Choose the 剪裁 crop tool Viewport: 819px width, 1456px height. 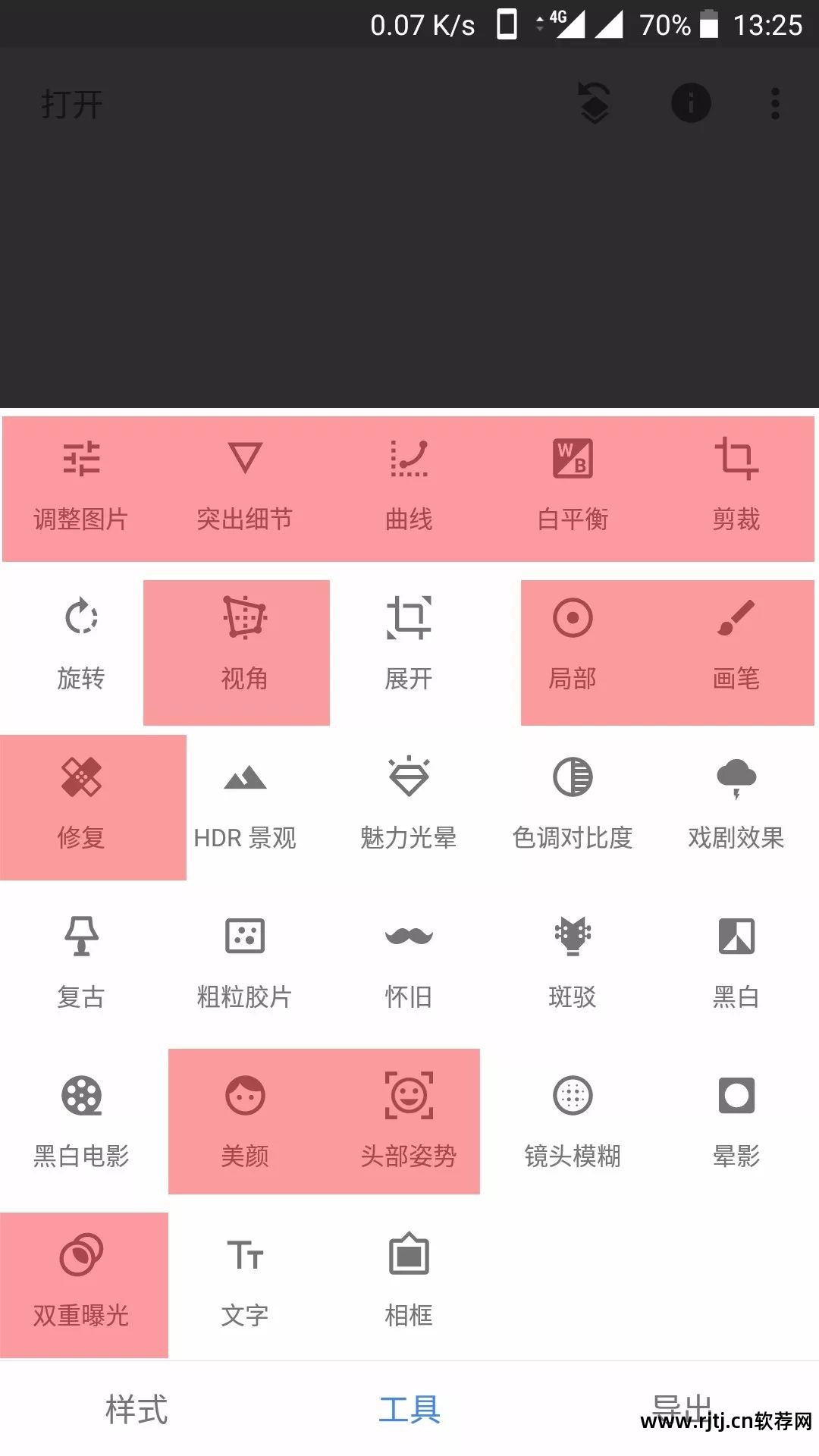[x=736, y=487]
